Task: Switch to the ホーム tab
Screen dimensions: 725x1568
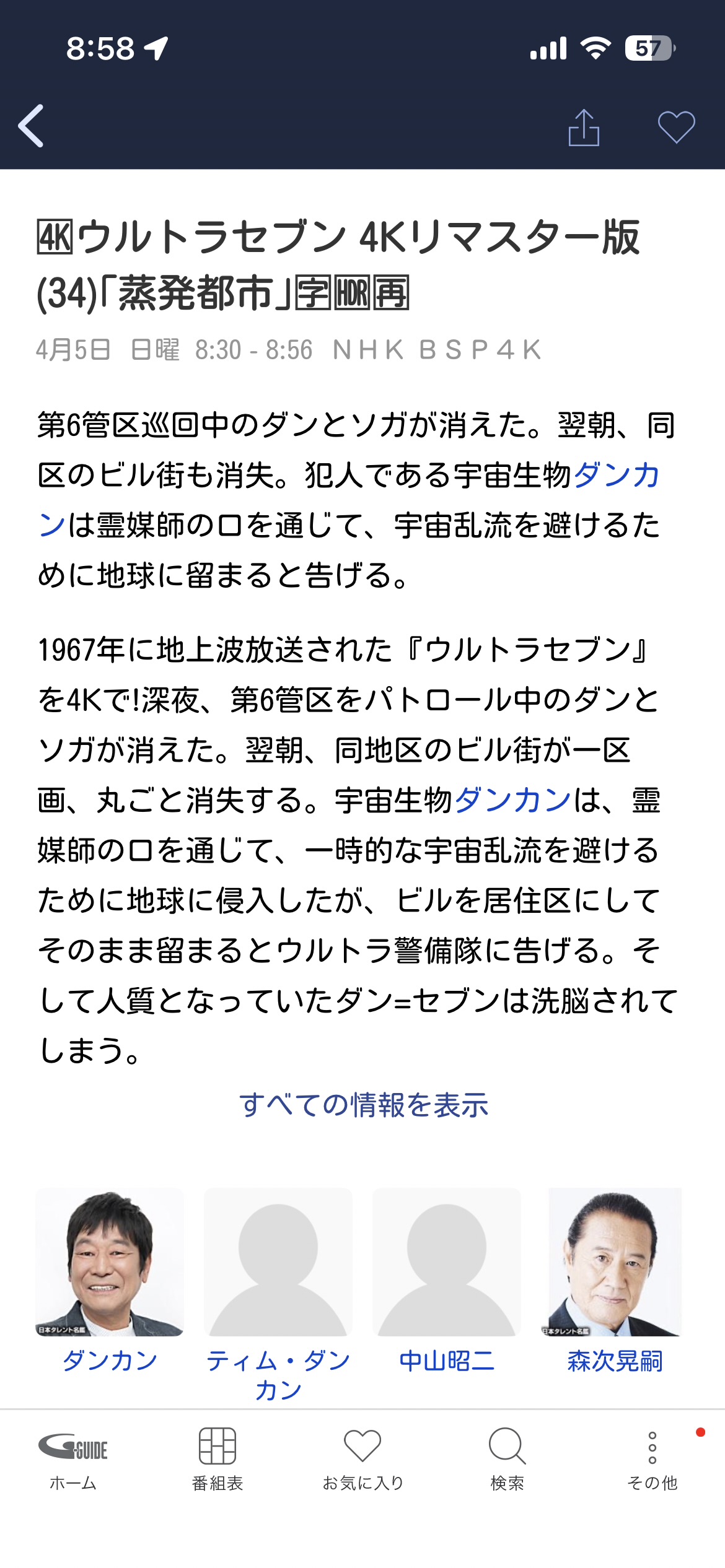Action: (x=73, y=1460)
